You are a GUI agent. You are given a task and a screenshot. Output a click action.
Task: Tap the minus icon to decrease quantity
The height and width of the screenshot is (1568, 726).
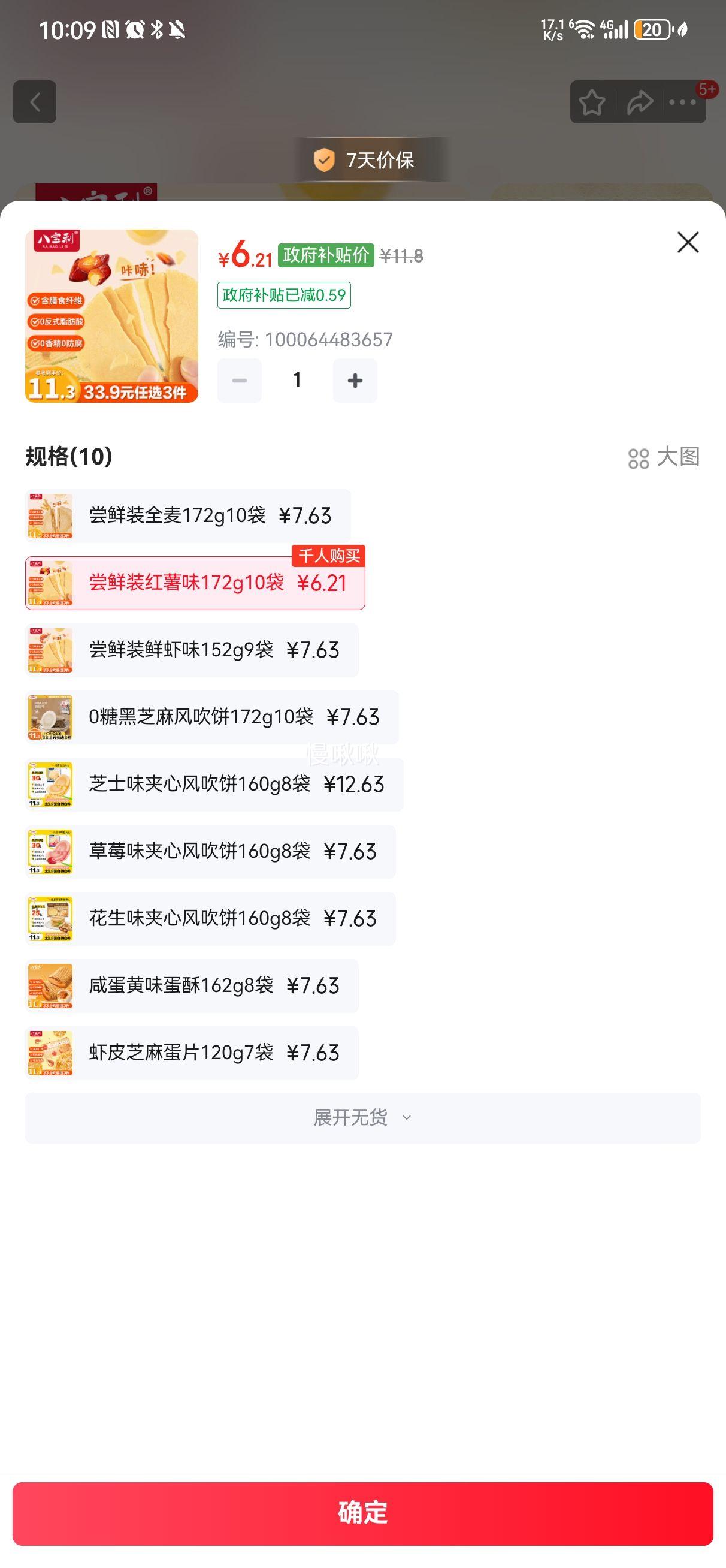point(239,381)
